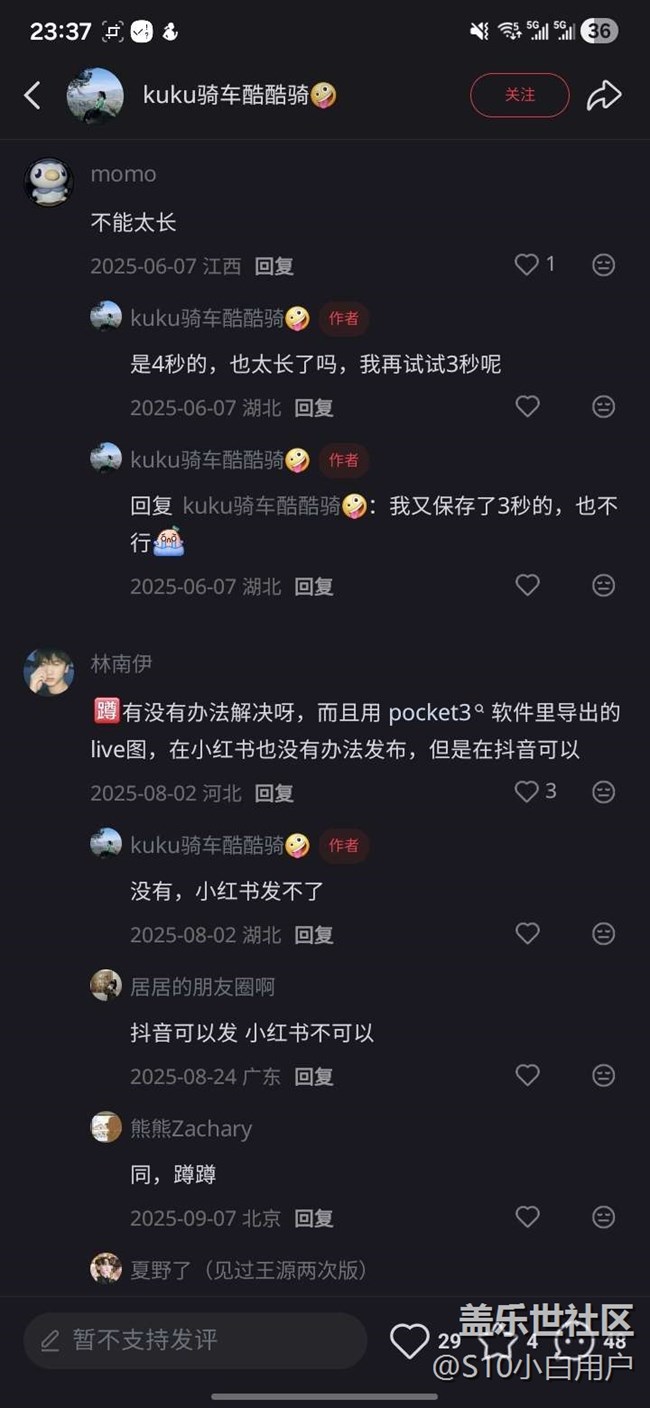Open the author's avatar in the header
Viewport: 650px width, 1408px height.
pyautogui.click(x=95, y=96)
